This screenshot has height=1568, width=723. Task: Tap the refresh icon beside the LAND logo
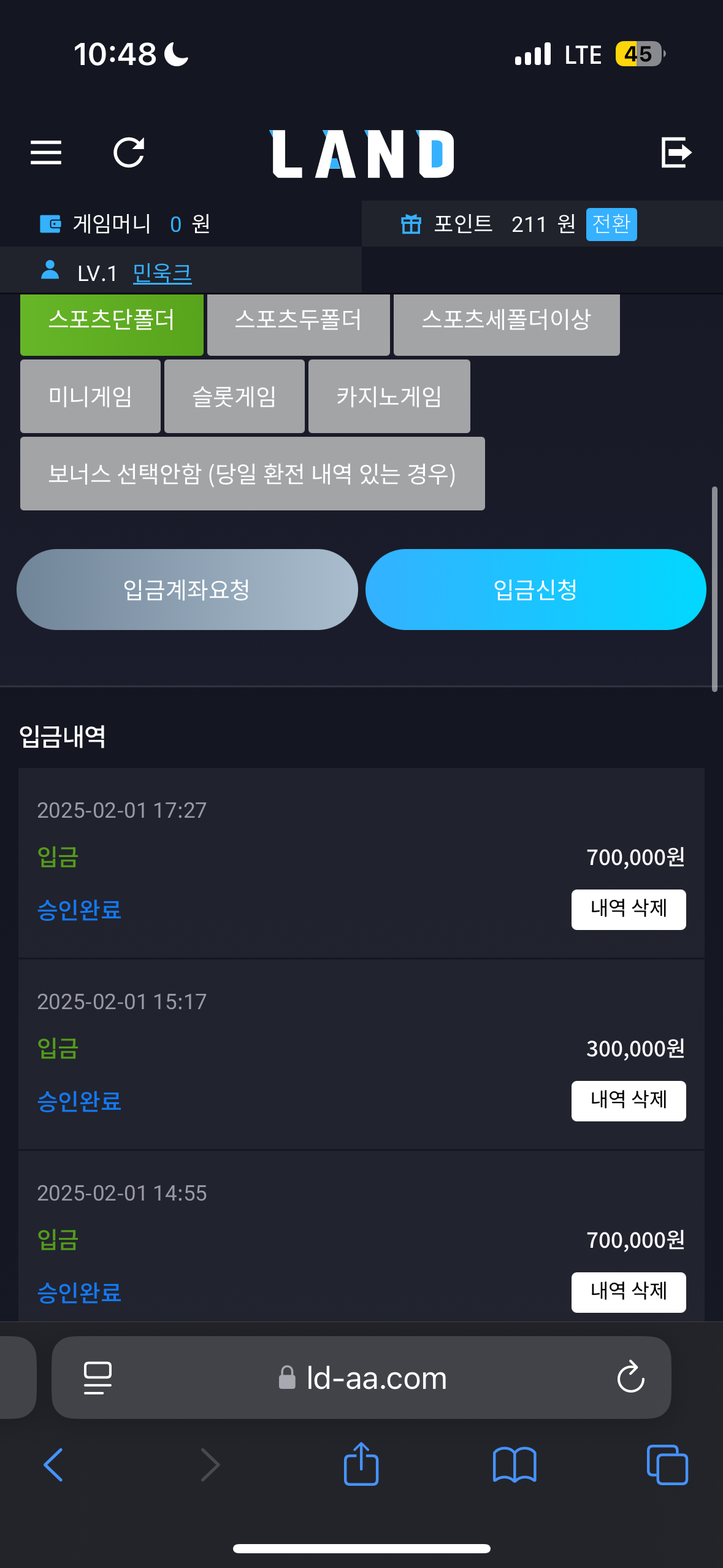129,152
